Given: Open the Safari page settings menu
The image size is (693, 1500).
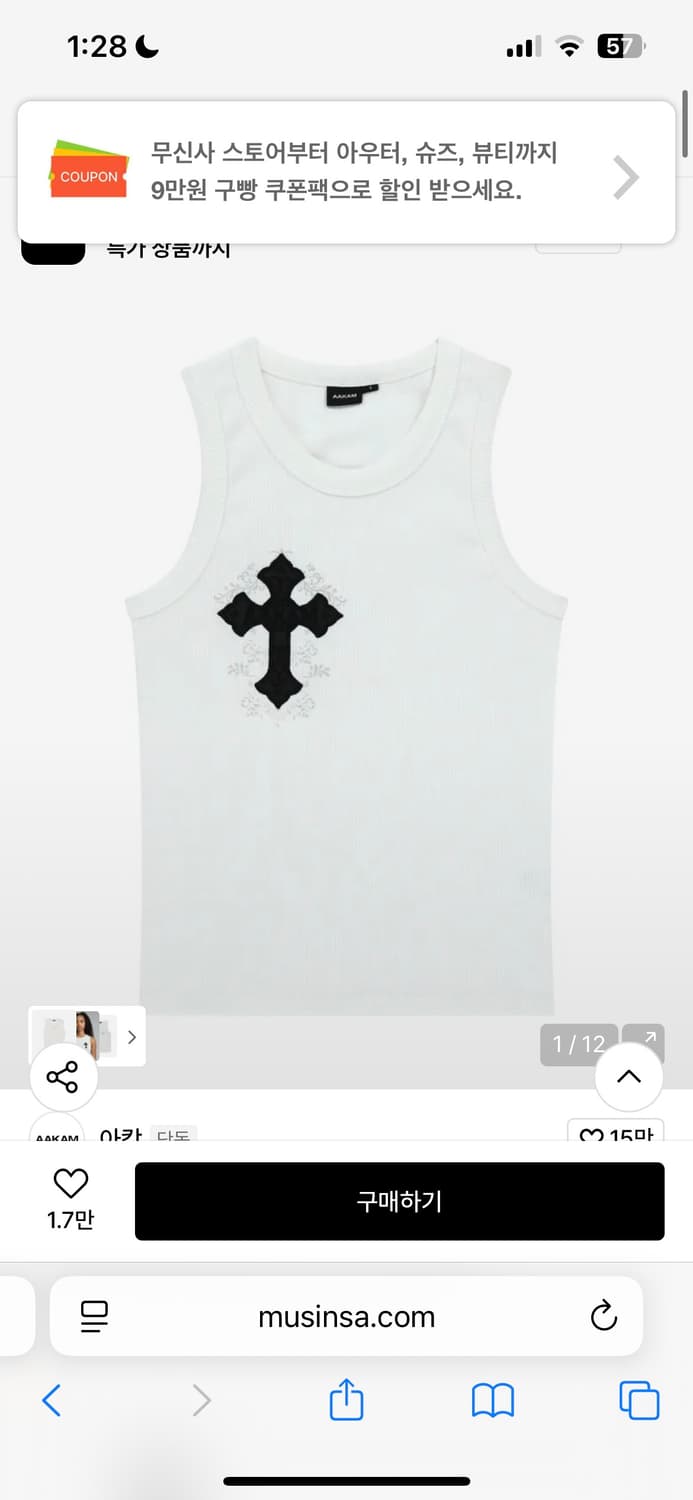Looking at the screenshot, I should [x=94, y=1316].
